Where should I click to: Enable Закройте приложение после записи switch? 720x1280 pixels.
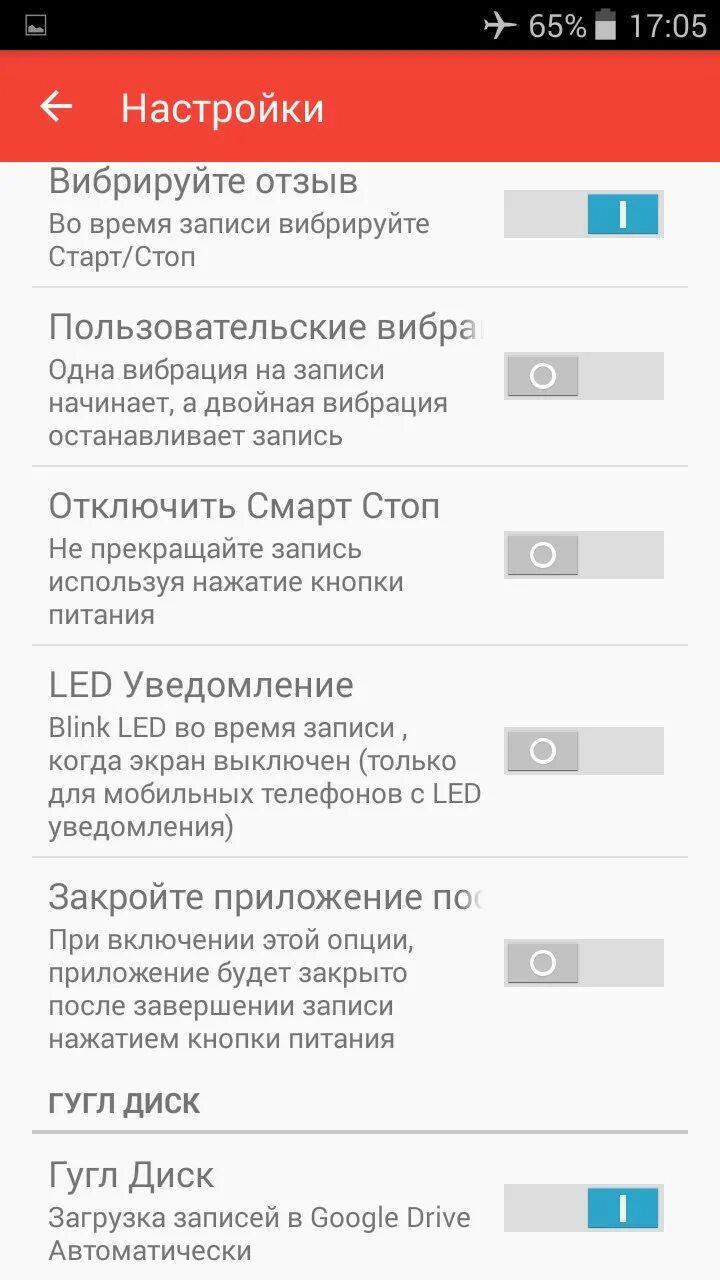point(583,963)
